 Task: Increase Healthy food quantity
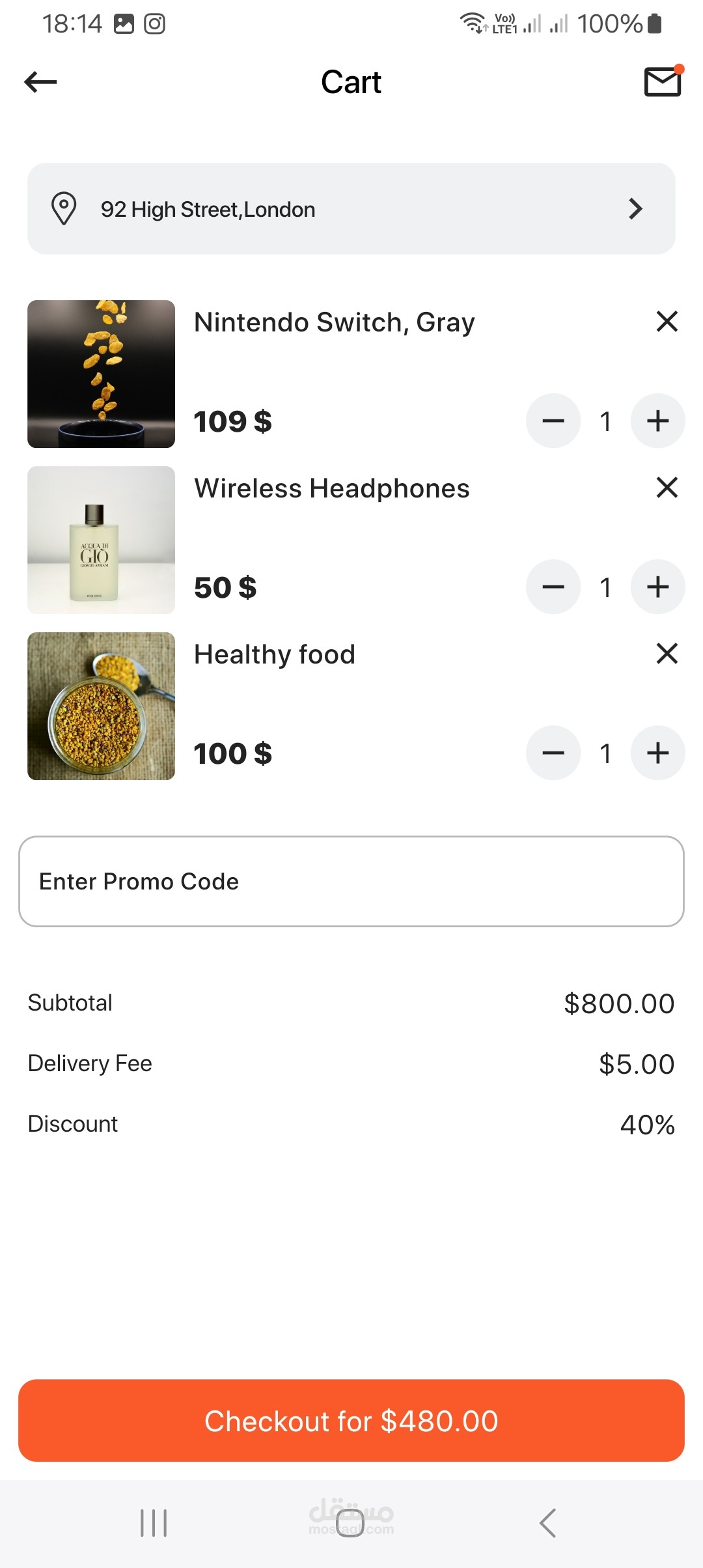[658, 753]
